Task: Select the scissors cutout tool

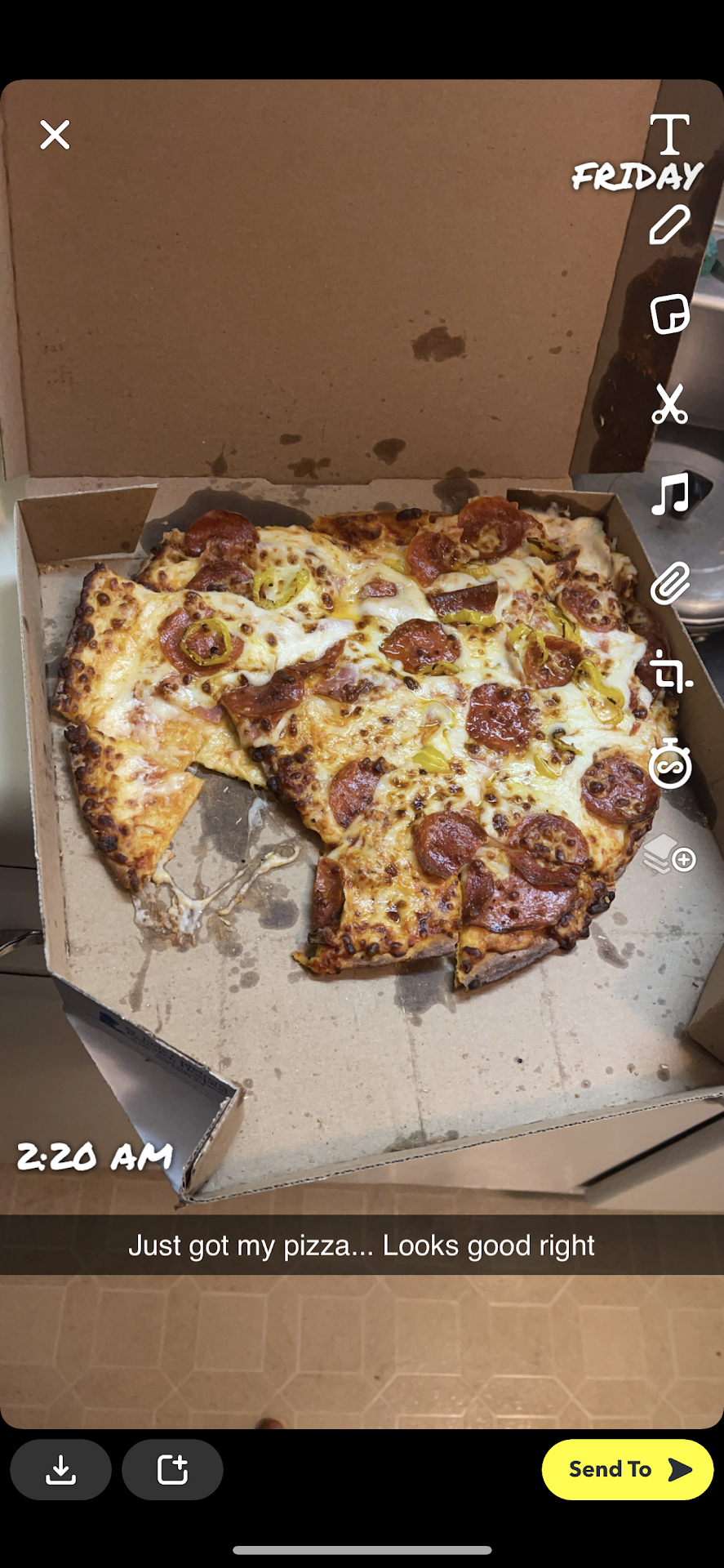Action: (669, 403)
